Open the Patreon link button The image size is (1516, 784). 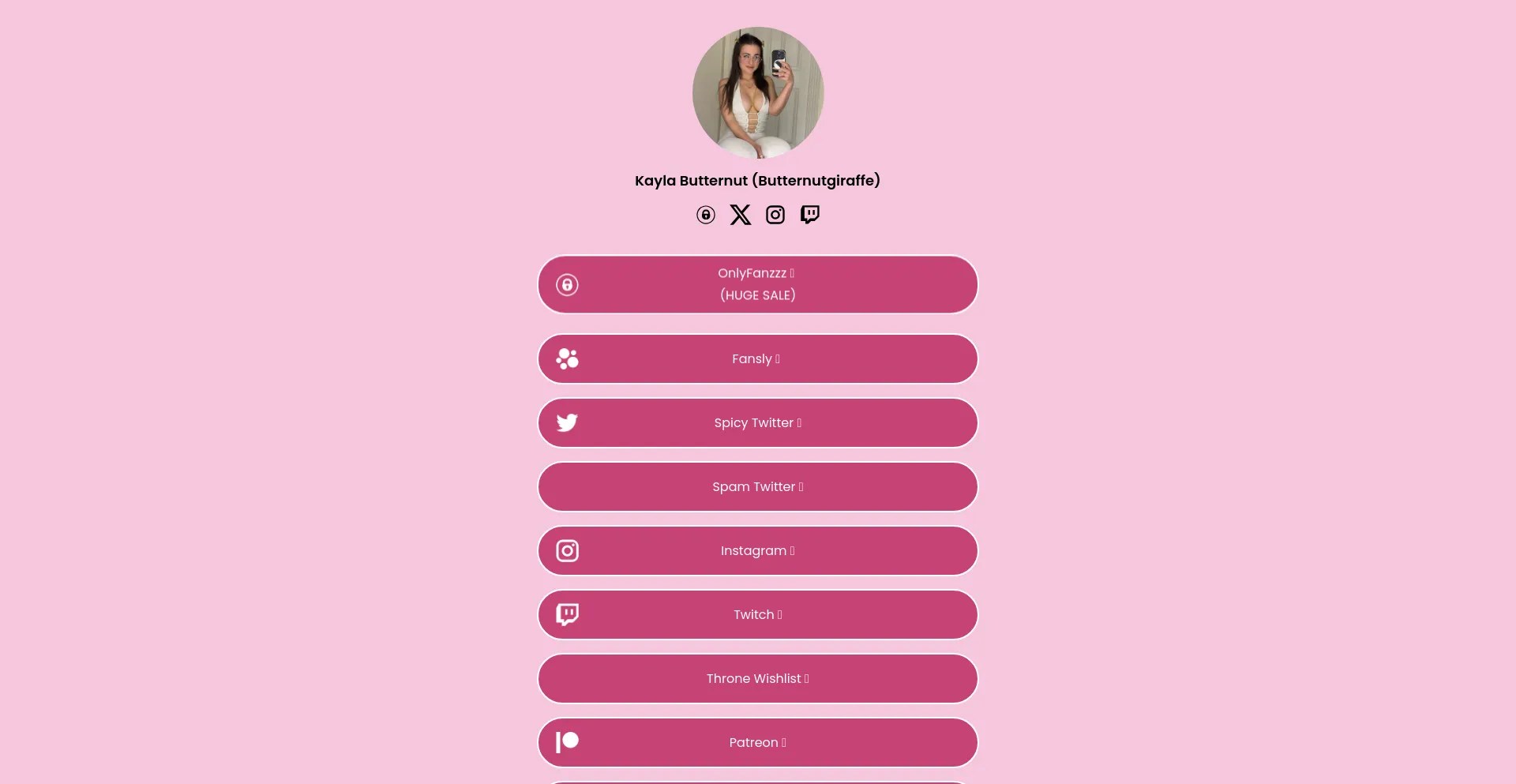(x=757, y=743)
